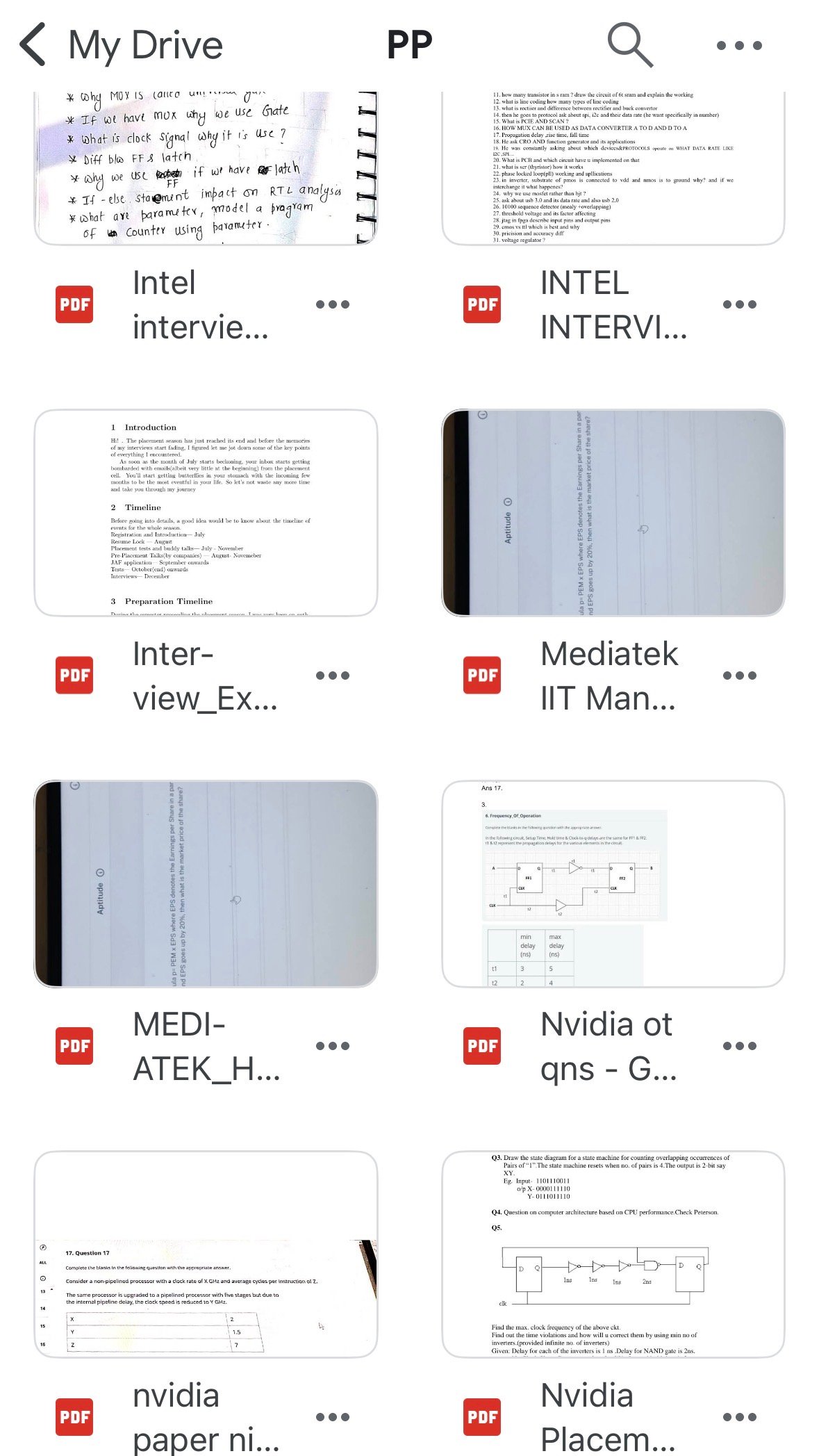This screenshot has height=1456, width=819.
Task: Search inside the PP folder
Action: 629,45
